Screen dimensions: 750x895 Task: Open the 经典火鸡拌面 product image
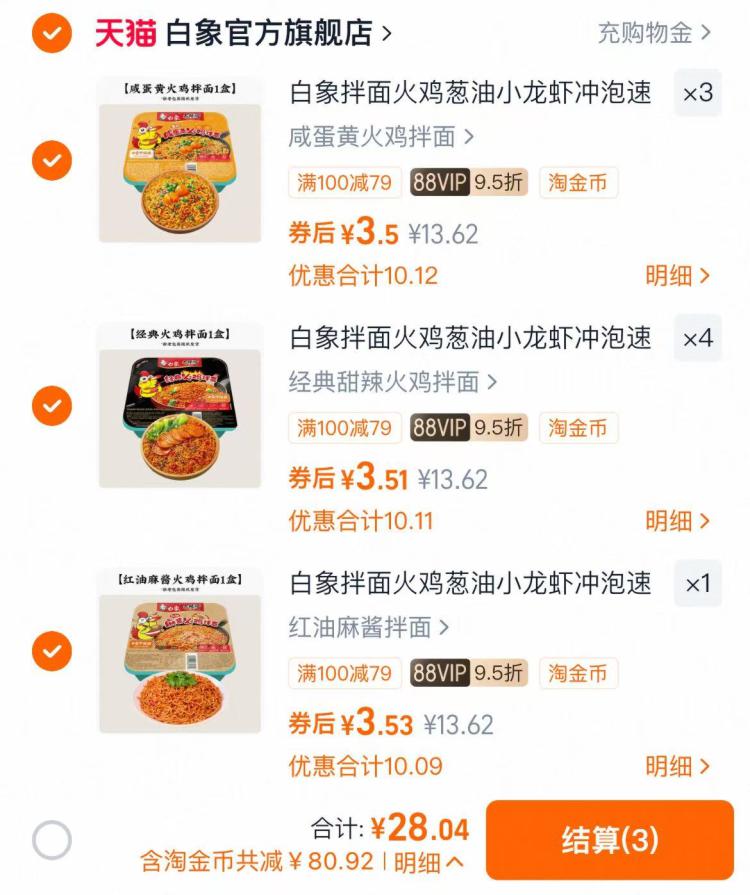(179, 405)
